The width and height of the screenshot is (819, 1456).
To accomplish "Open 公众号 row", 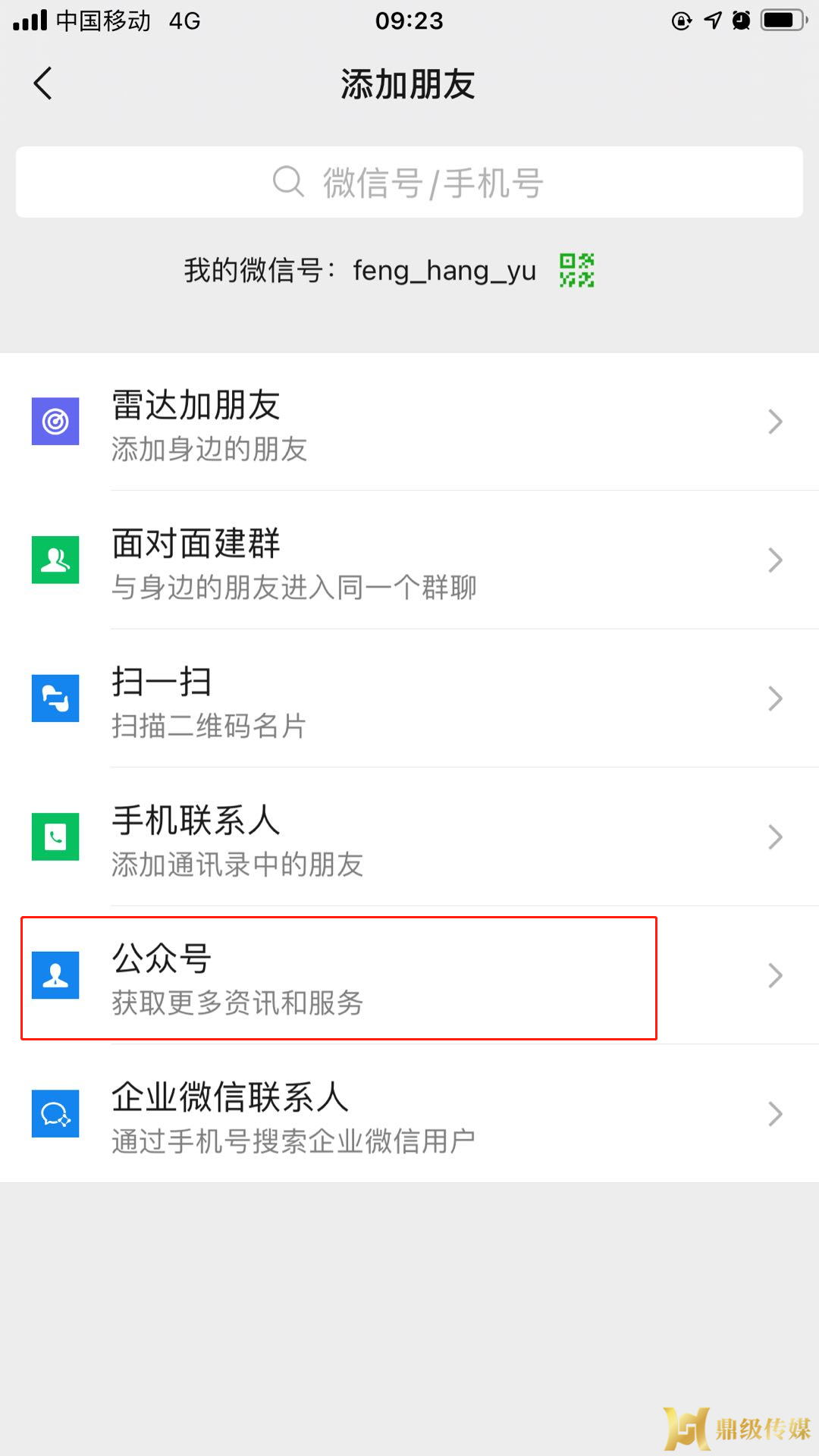I will tap(409, 975).
